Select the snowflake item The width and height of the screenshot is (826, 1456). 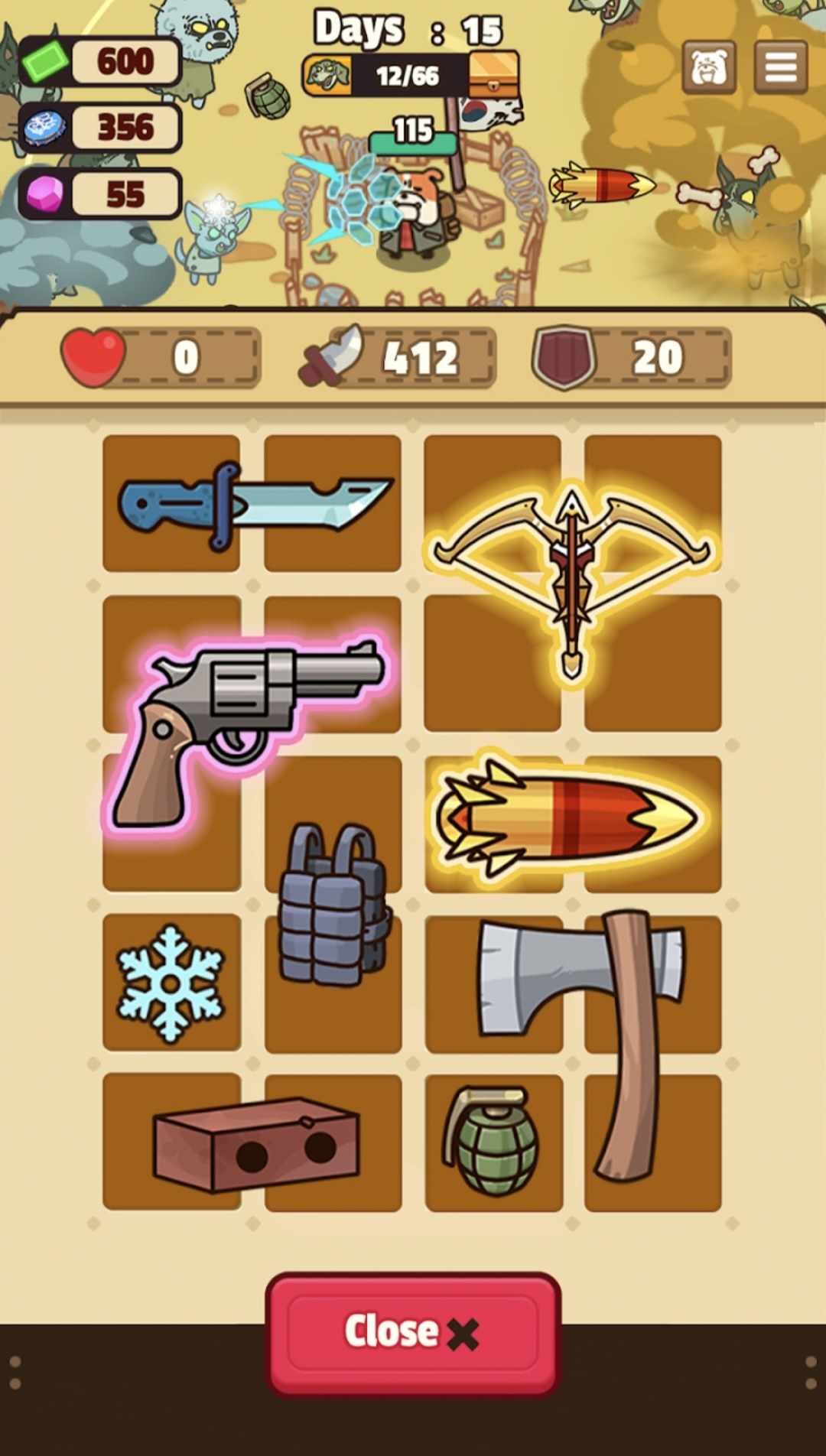point(171,983)
